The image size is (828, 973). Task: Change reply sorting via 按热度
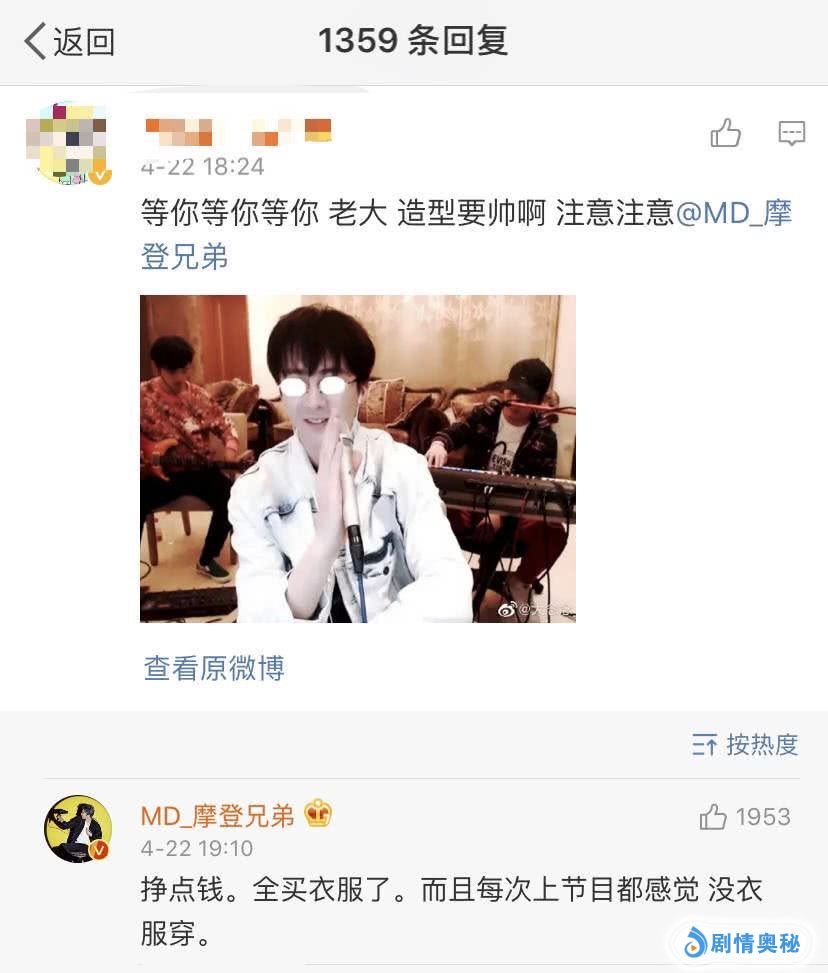pos(745,744)
